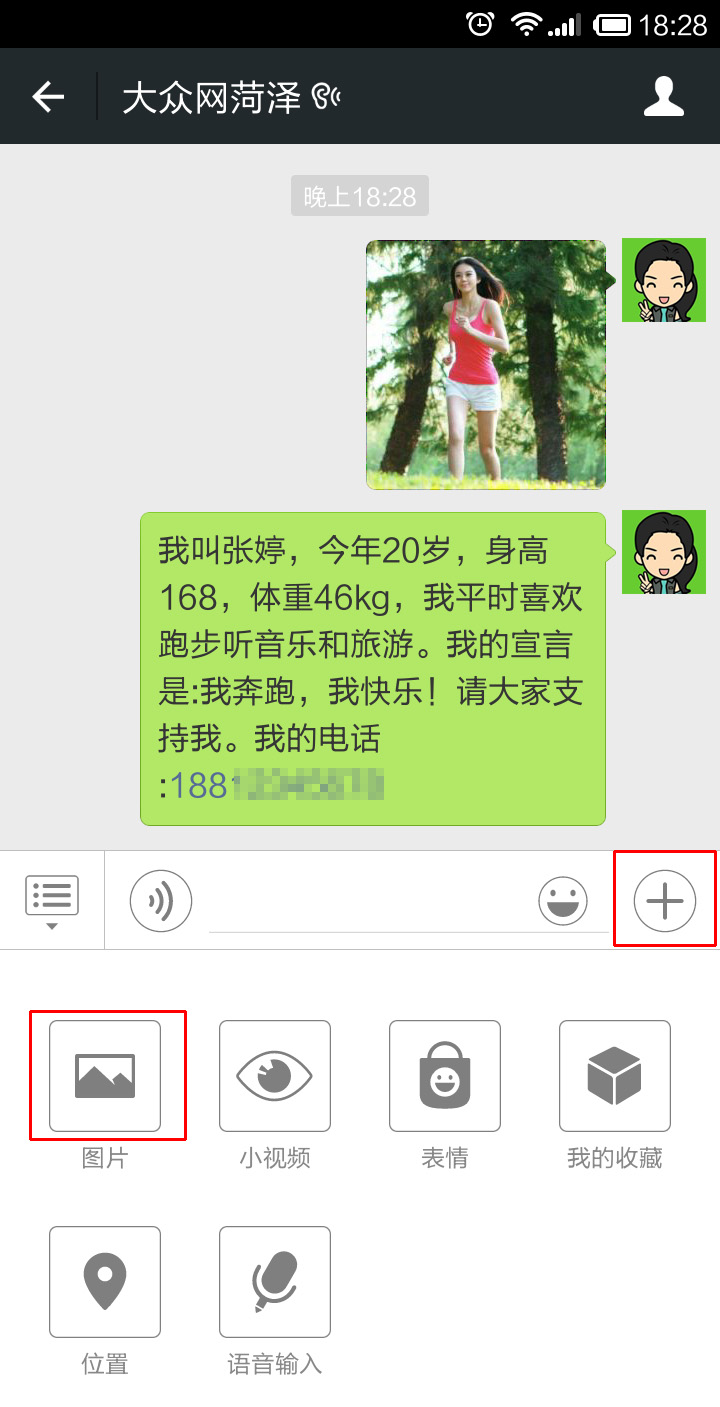Select 图片 to send a picture

pyautogui.click(x=105, y=1076)
